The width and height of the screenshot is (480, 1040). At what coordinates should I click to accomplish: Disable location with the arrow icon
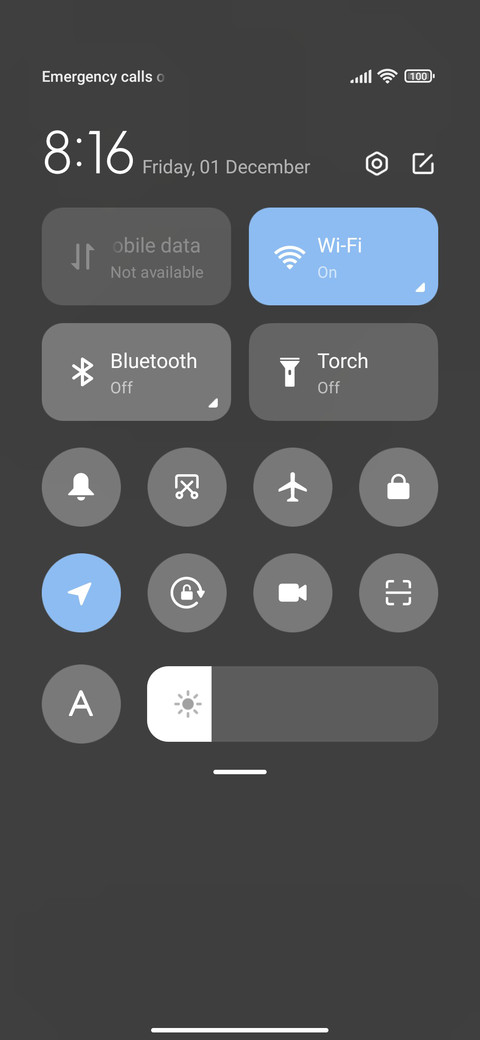click(82, 593)
